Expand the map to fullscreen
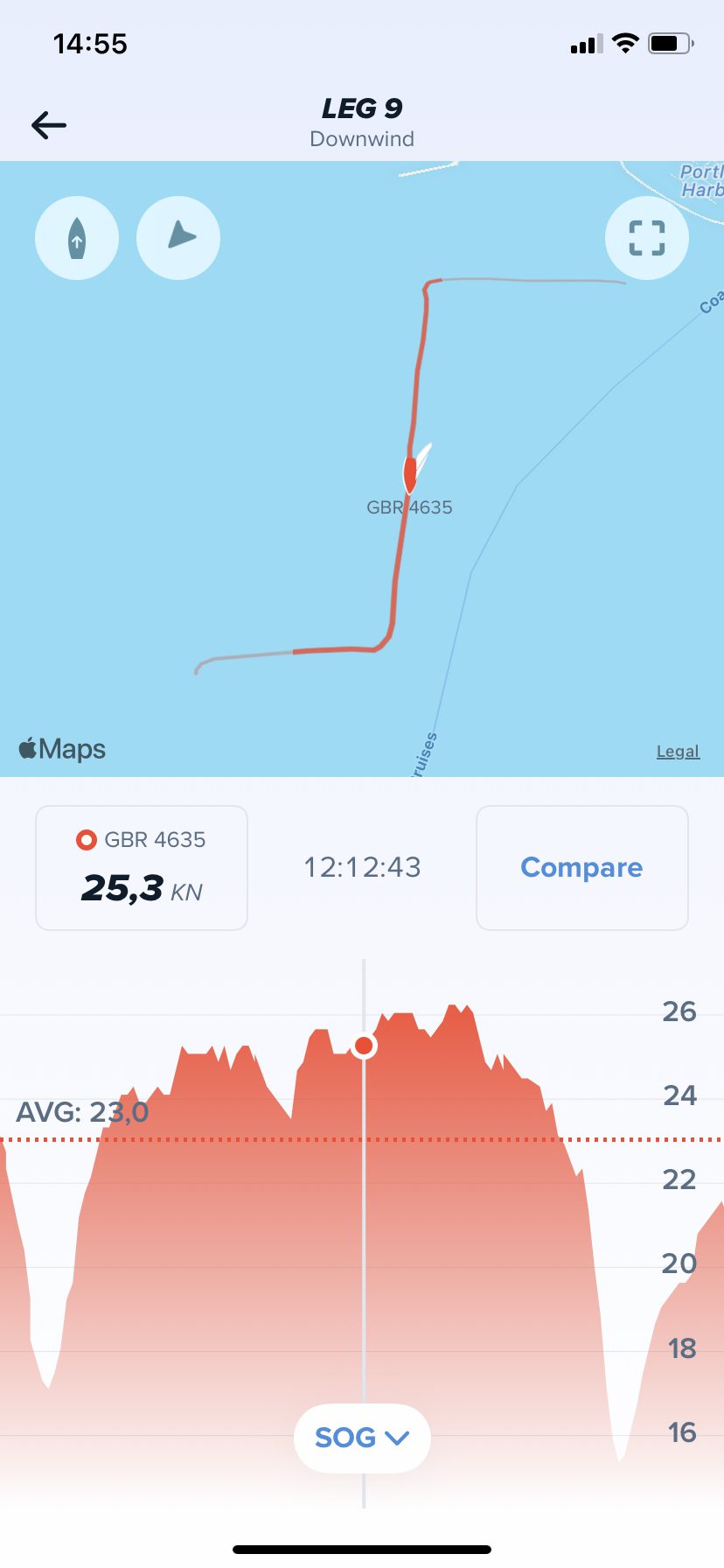The image size is (724, 1568). click(647, 238)
